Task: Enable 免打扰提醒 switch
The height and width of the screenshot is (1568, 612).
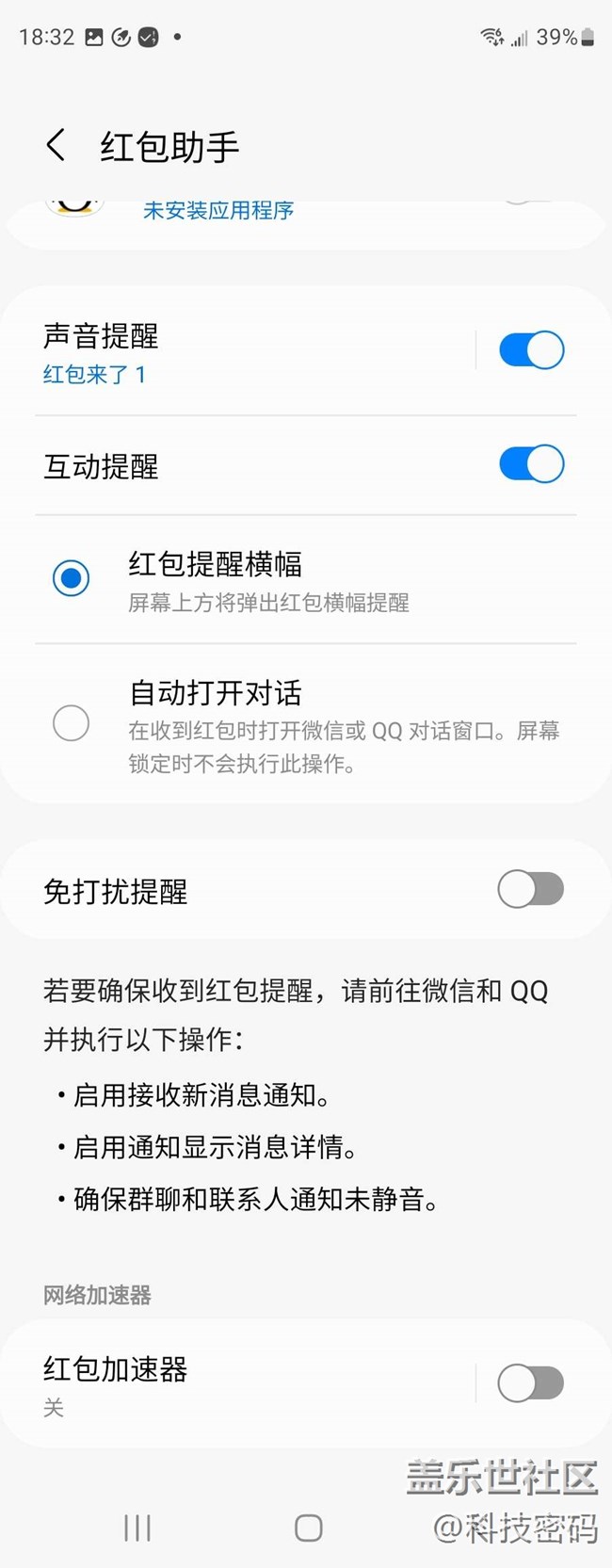Action: (531, 889)
